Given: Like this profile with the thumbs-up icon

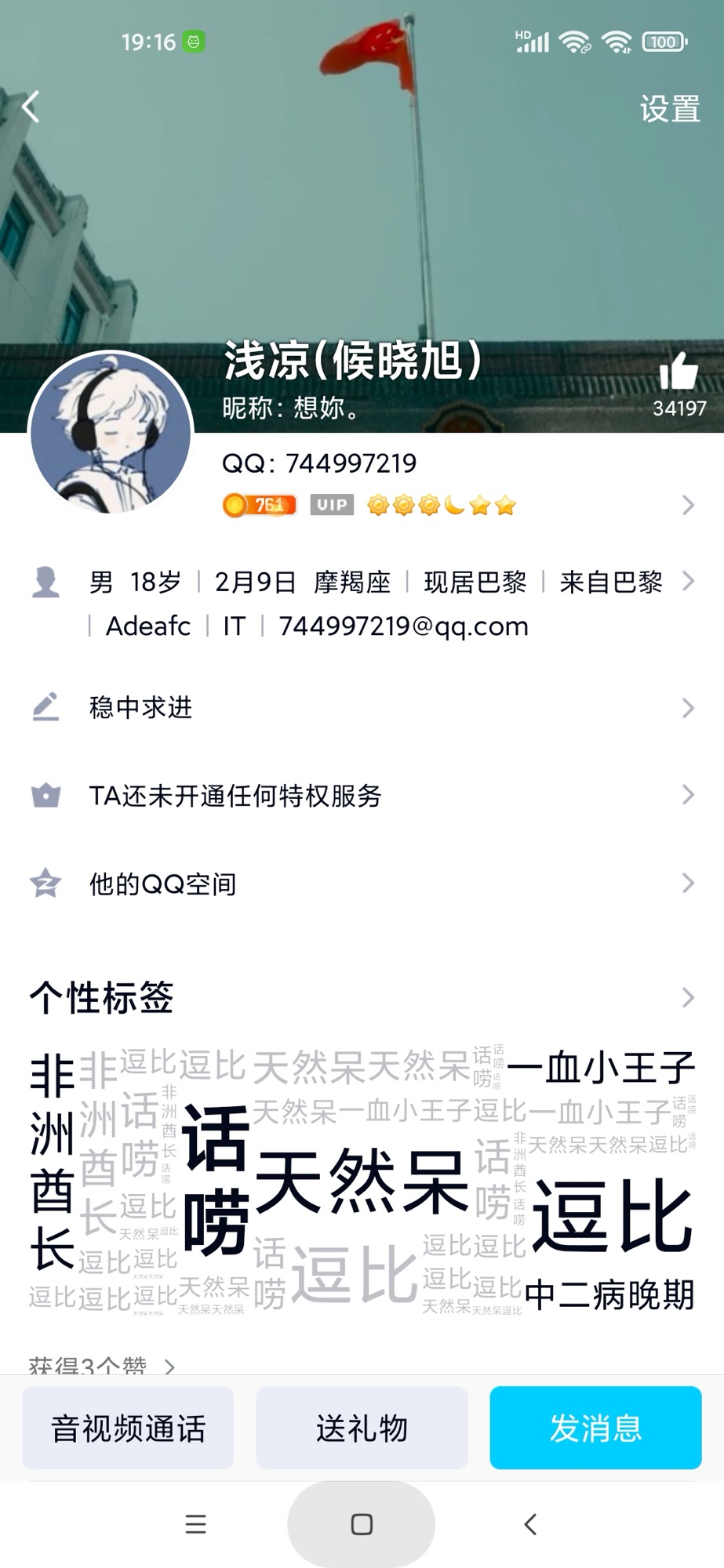Looking at the screenshot, I should (x=679, y=371).
